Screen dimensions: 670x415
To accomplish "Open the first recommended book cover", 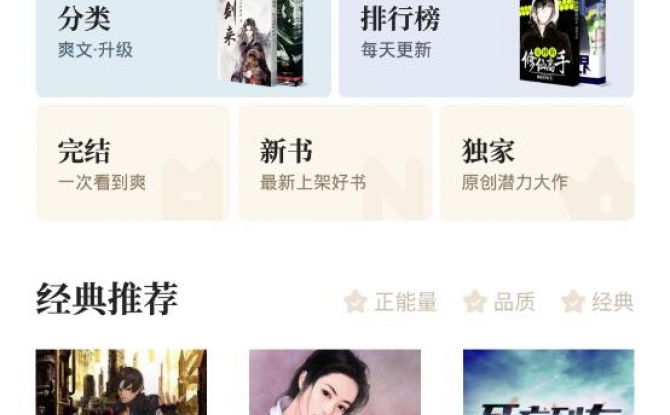I will [x=121, y=382].
